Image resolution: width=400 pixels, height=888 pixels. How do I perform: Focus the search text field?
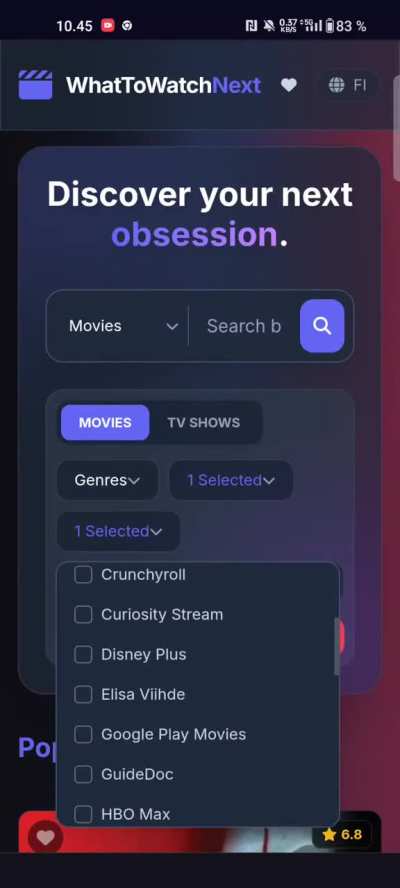point(244,326)
